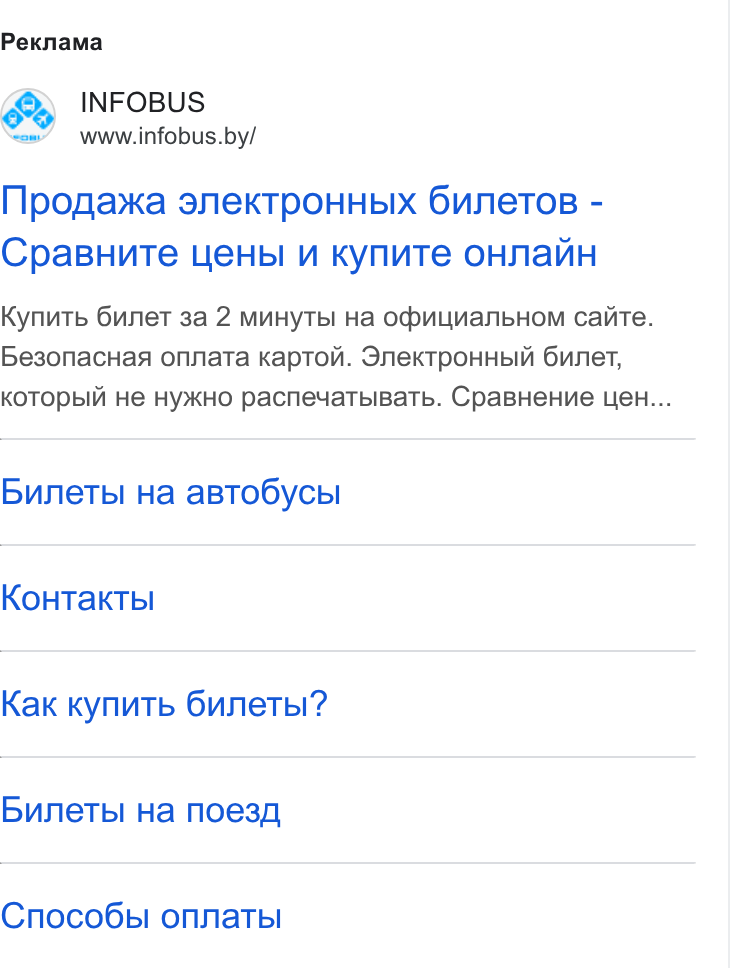Open the ad headline Продажа электронных билетов

coord(301,227)
